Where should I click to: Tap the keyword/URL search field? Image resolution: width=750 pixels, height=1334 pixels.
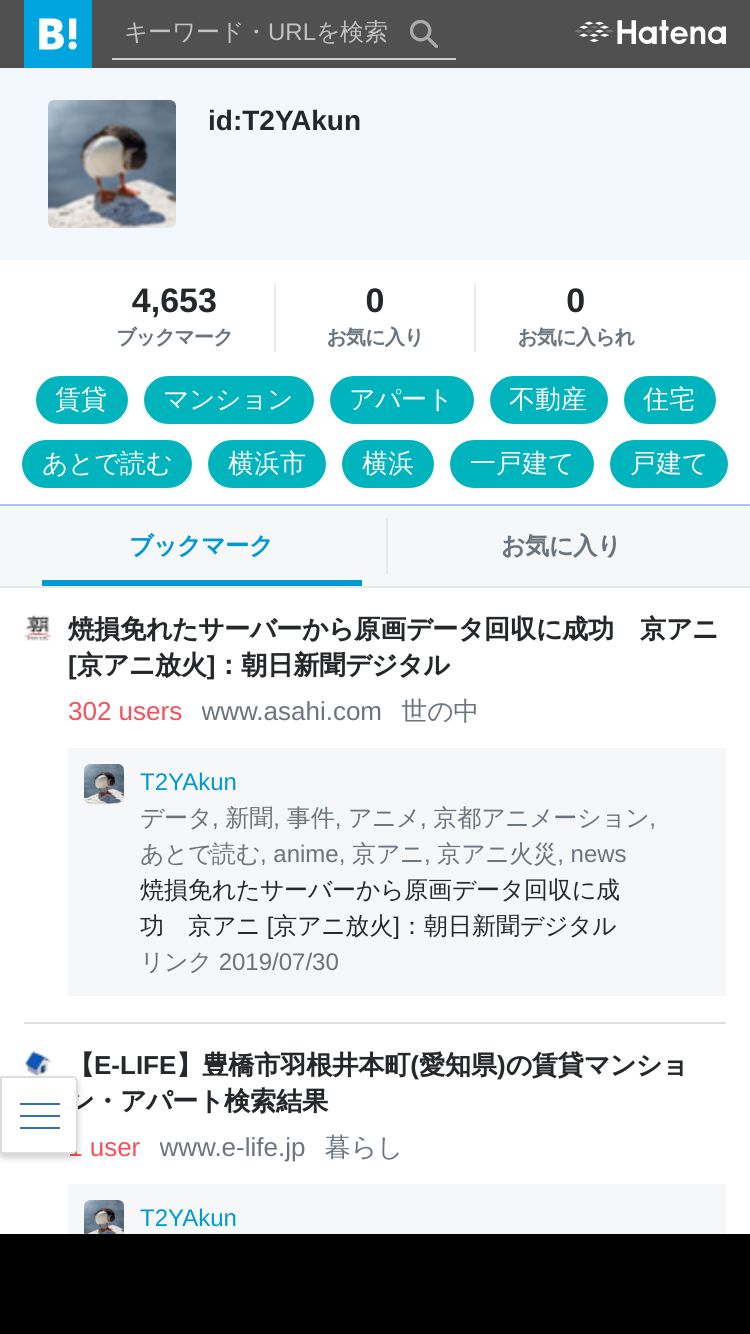pos(256,33)
